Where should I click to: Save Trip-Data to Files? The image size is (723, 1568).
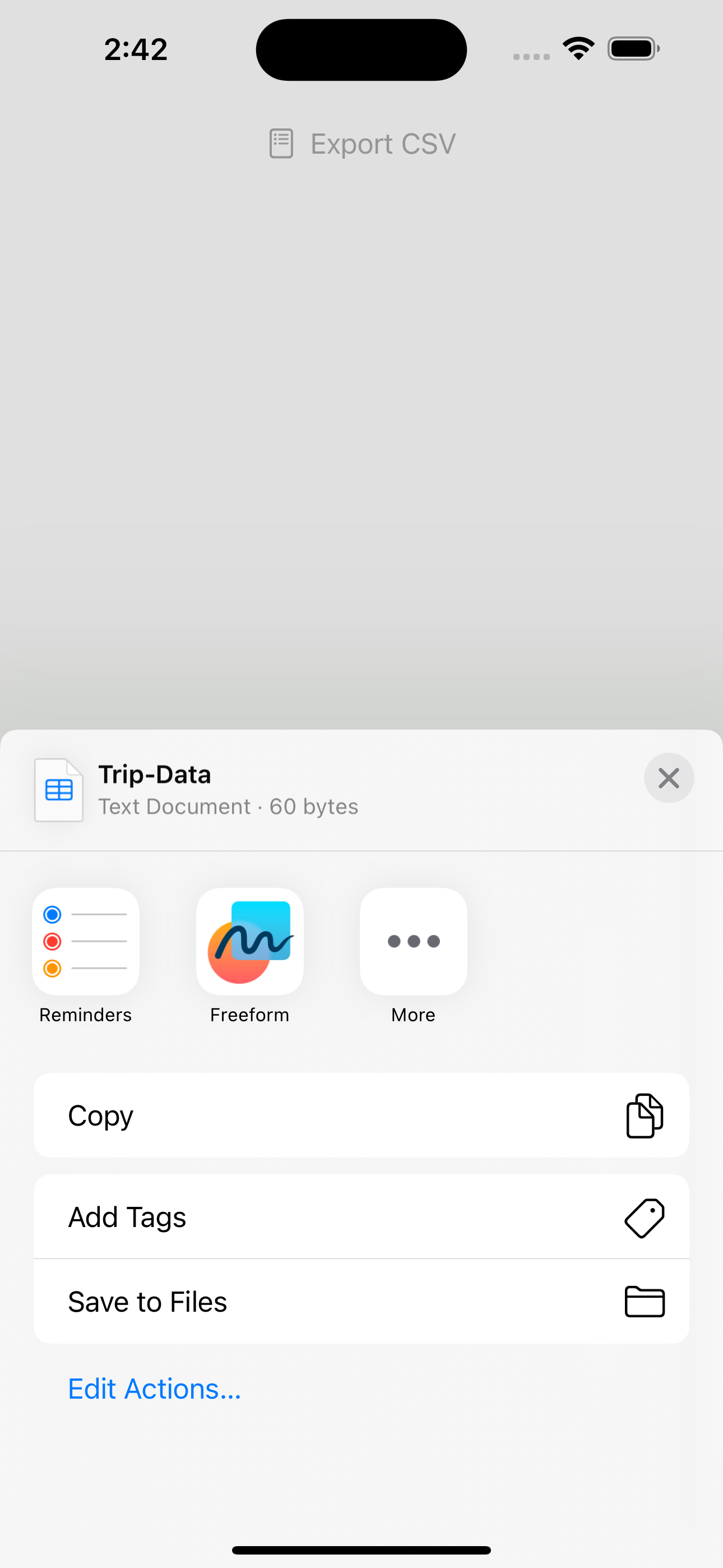[x=361, y=1302]
